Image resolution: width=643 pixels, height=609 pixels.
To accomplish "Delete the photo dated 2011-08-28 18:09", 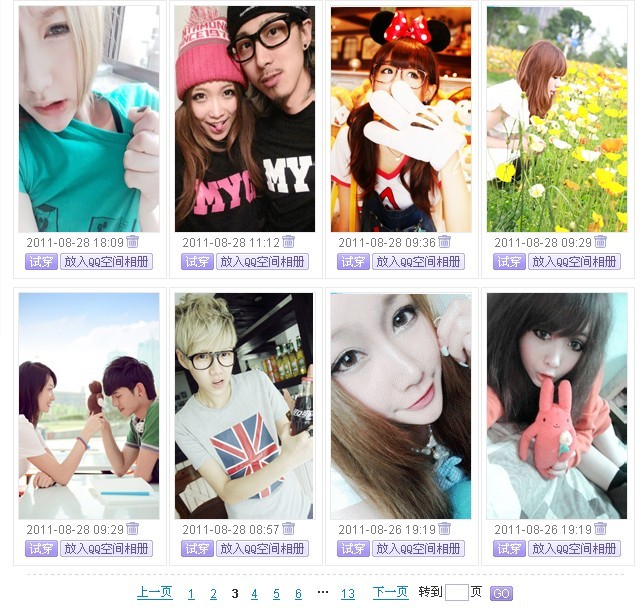I will pyautogui.click(x=132, y=242).
